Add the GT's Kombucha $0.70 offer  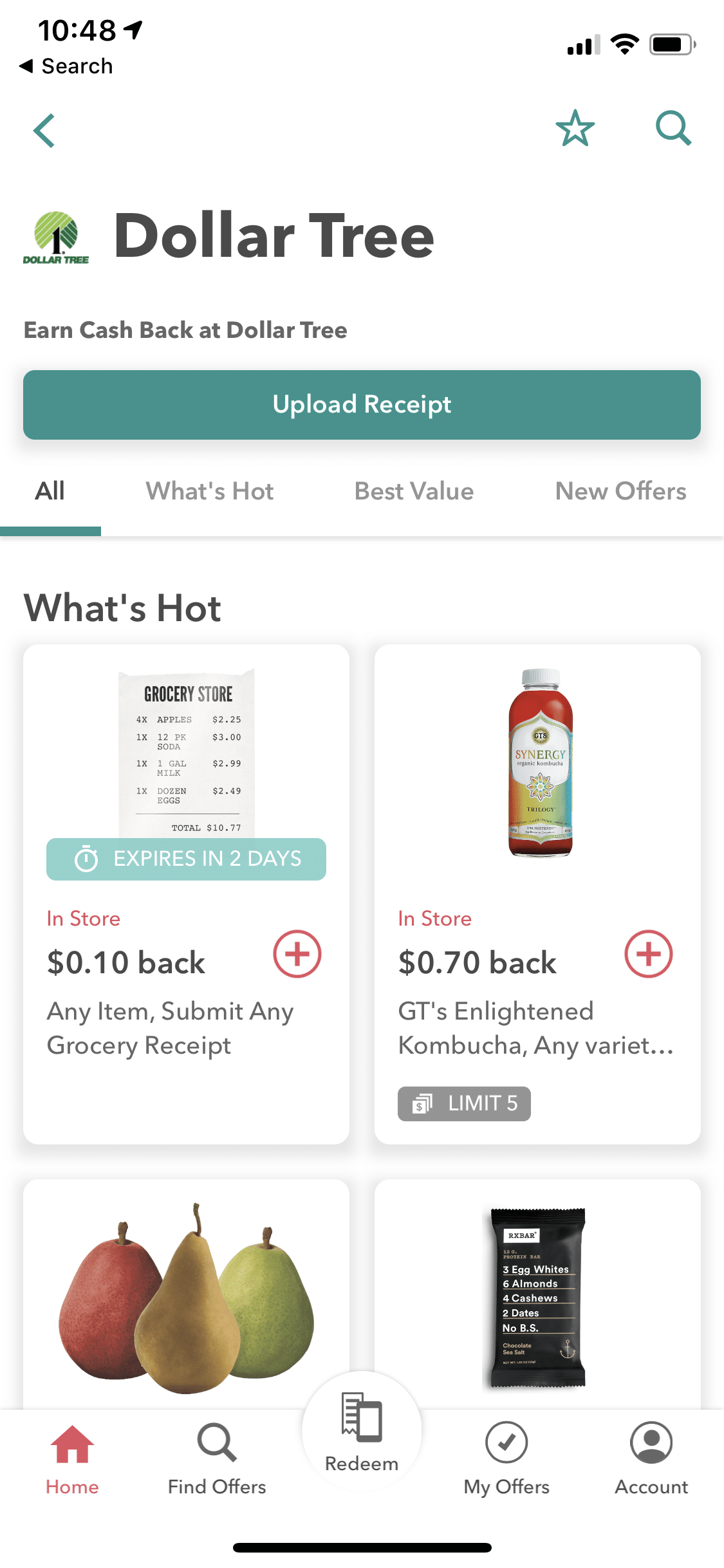pyautogui.click(x=648, y=954)
